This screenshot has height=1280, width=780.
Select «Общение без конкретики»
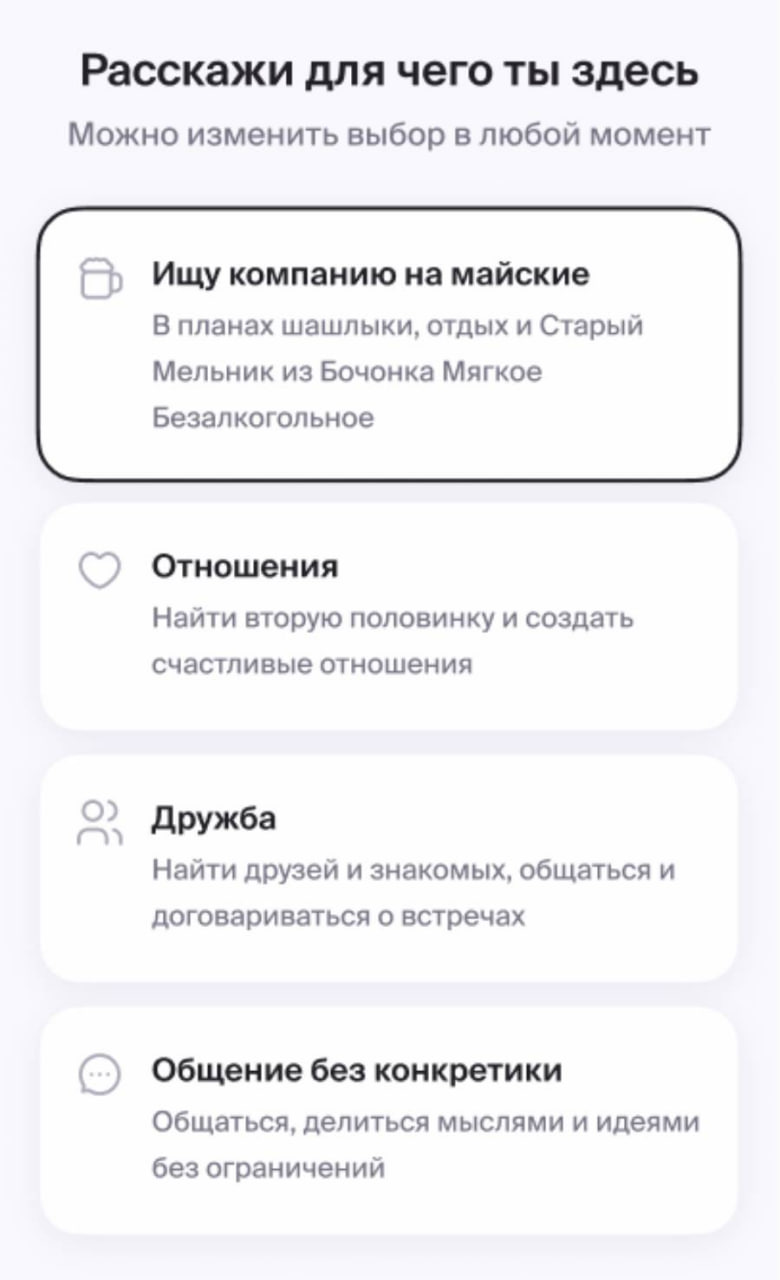coord(389,1120)
